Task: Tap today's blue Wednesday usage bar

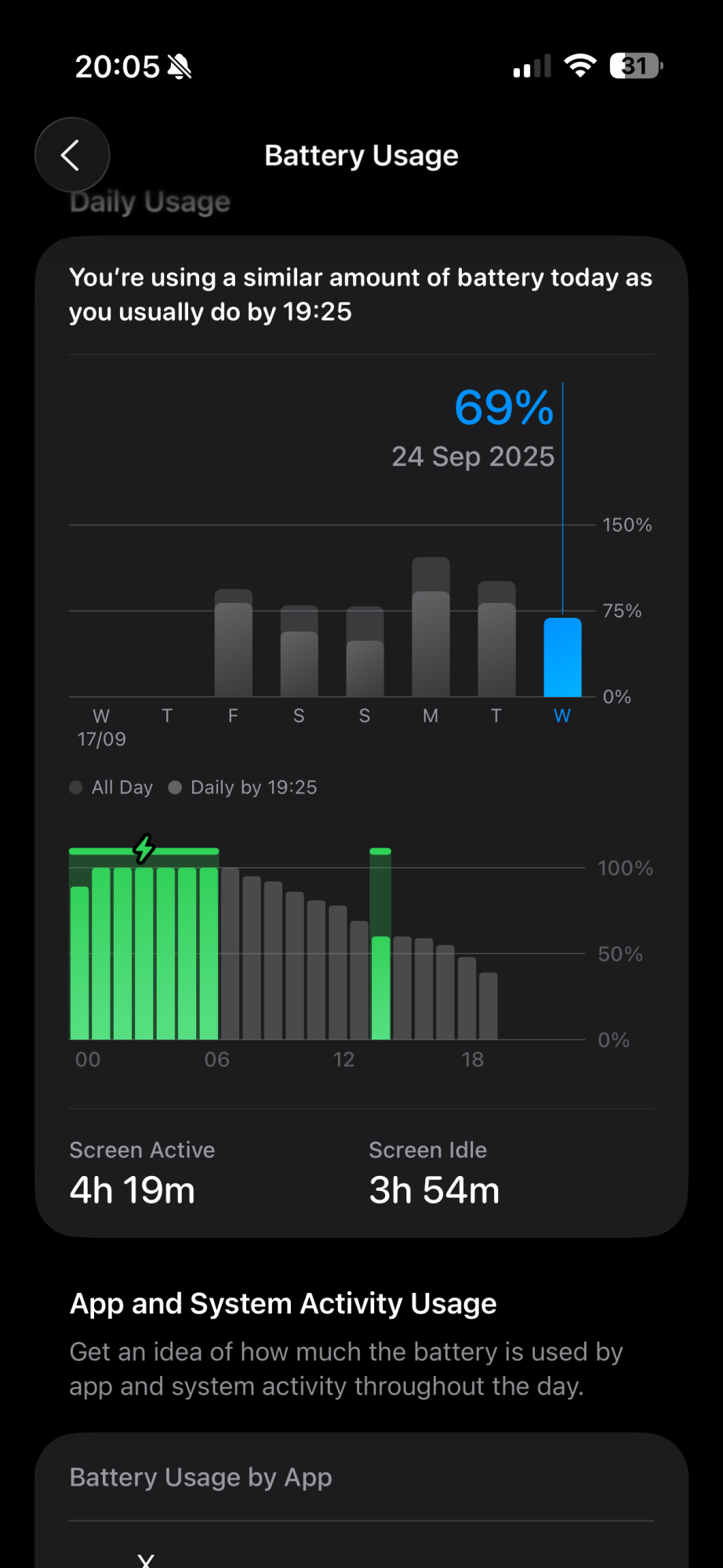Action: tap(562, 657)
